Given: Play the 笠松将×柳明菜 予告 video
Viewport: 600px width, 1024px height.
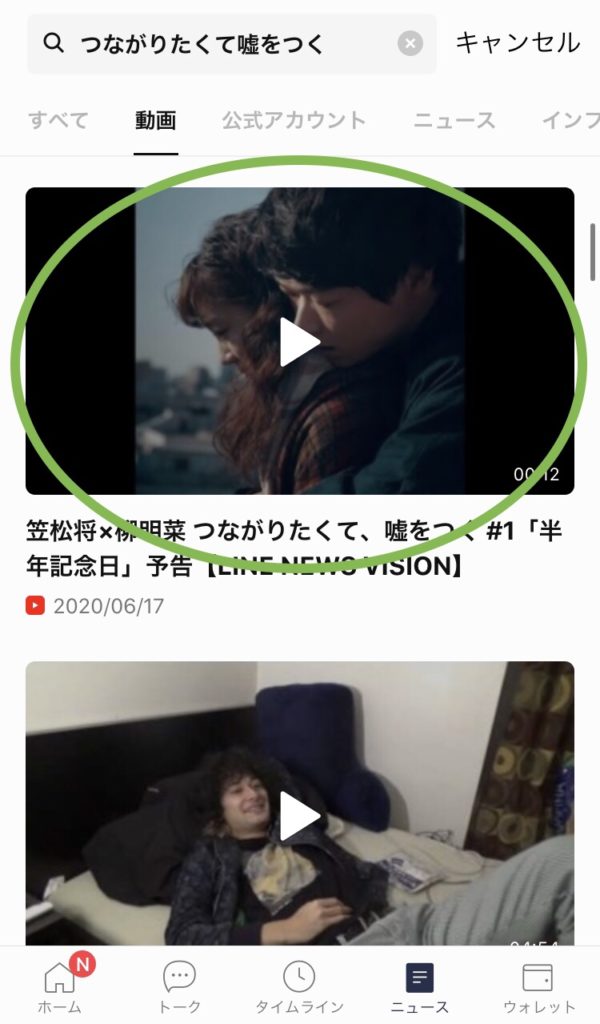Looking at the screenshot, I should point(299,342).
